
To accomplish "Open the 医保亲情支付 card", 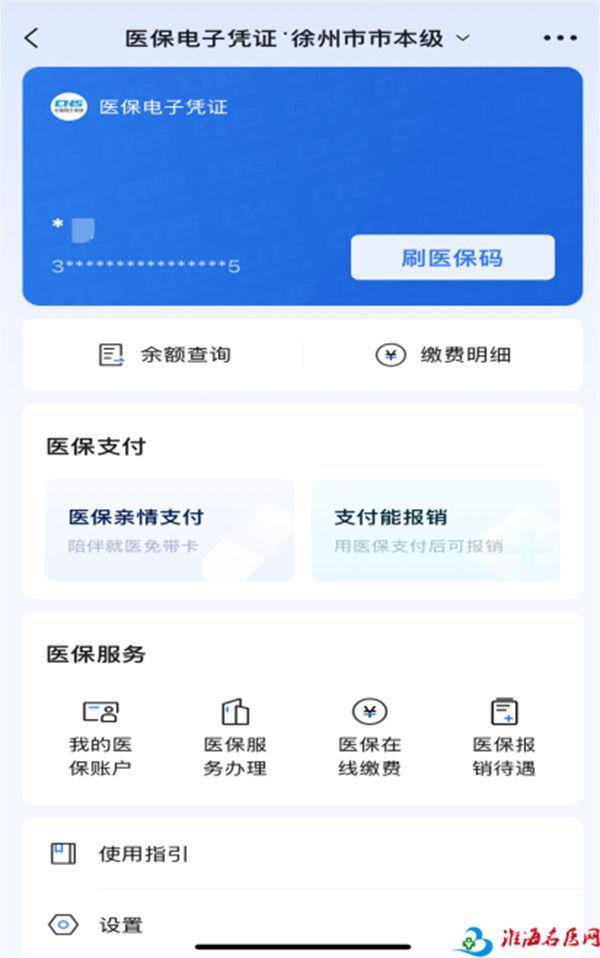I will click(170, 530).
